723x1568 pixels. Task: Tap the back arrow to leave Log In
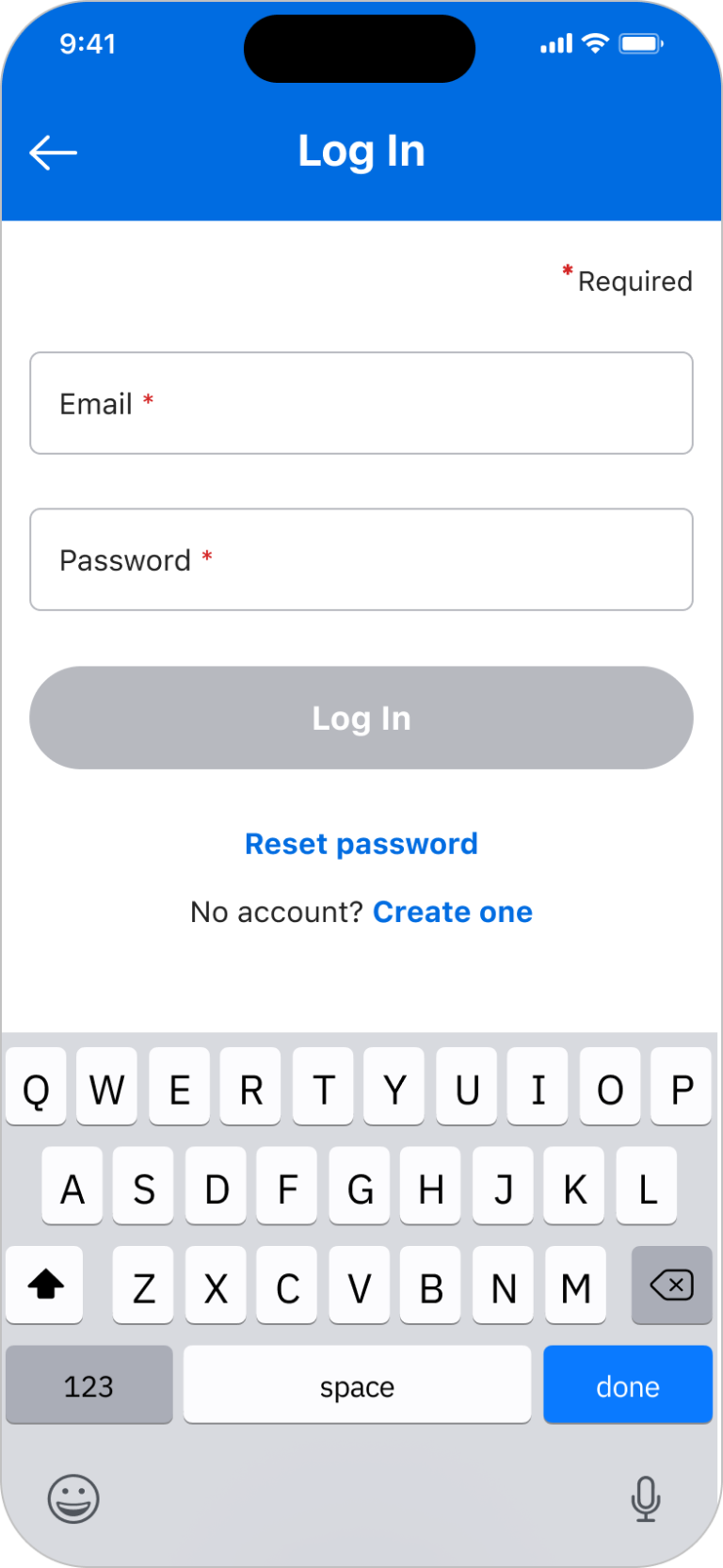coord(53,151)
